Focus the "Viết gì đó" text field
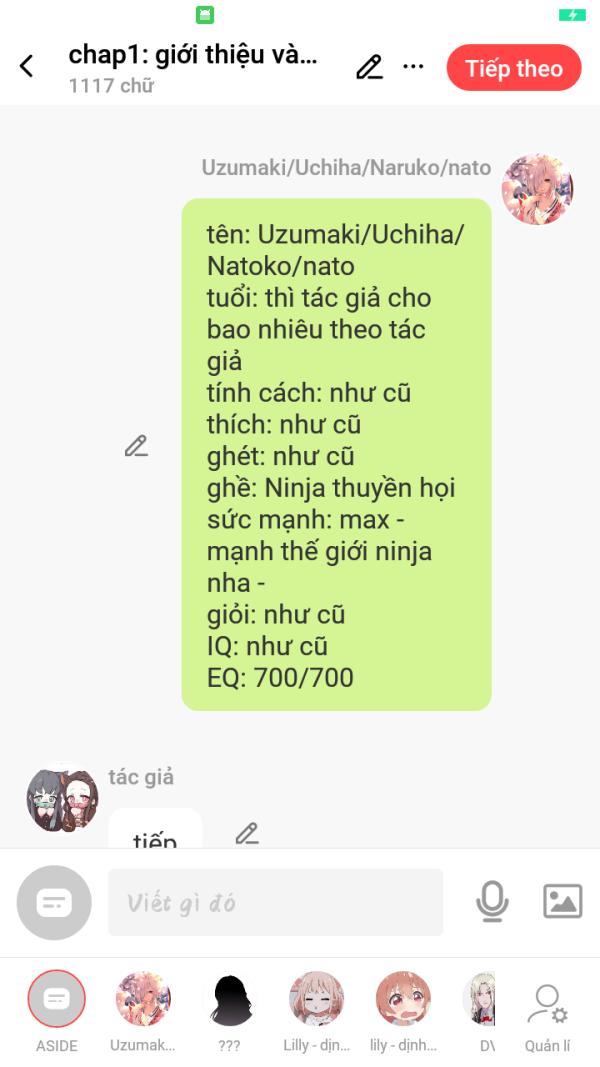600x1067 pixels. (x=276, y=902)
